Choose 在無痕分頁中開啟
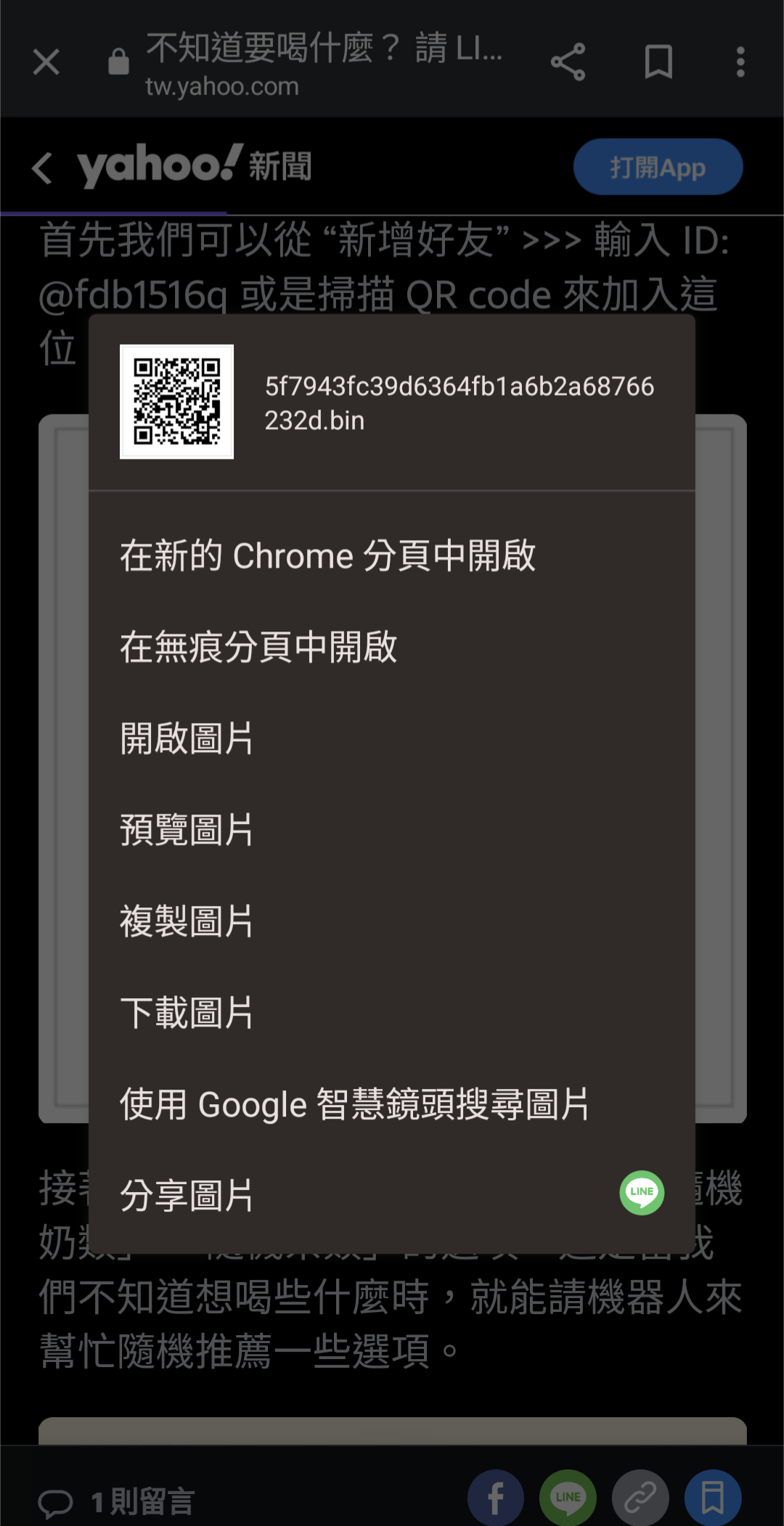This screenshot has width=784, height=1526. coord(258,647)
